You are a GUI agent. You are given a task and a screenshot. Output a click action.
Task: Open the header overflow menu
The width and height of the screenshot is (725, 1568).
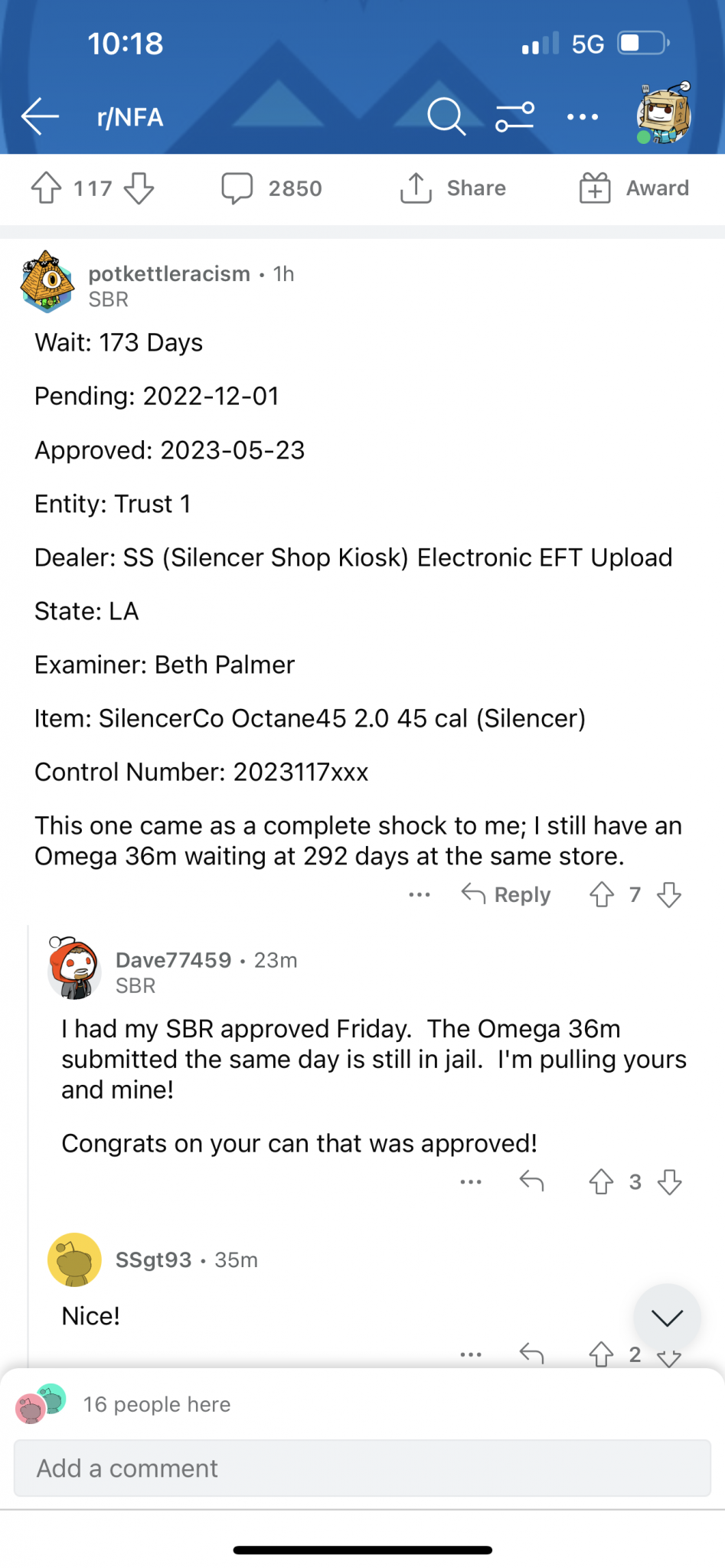coord(583,117)
